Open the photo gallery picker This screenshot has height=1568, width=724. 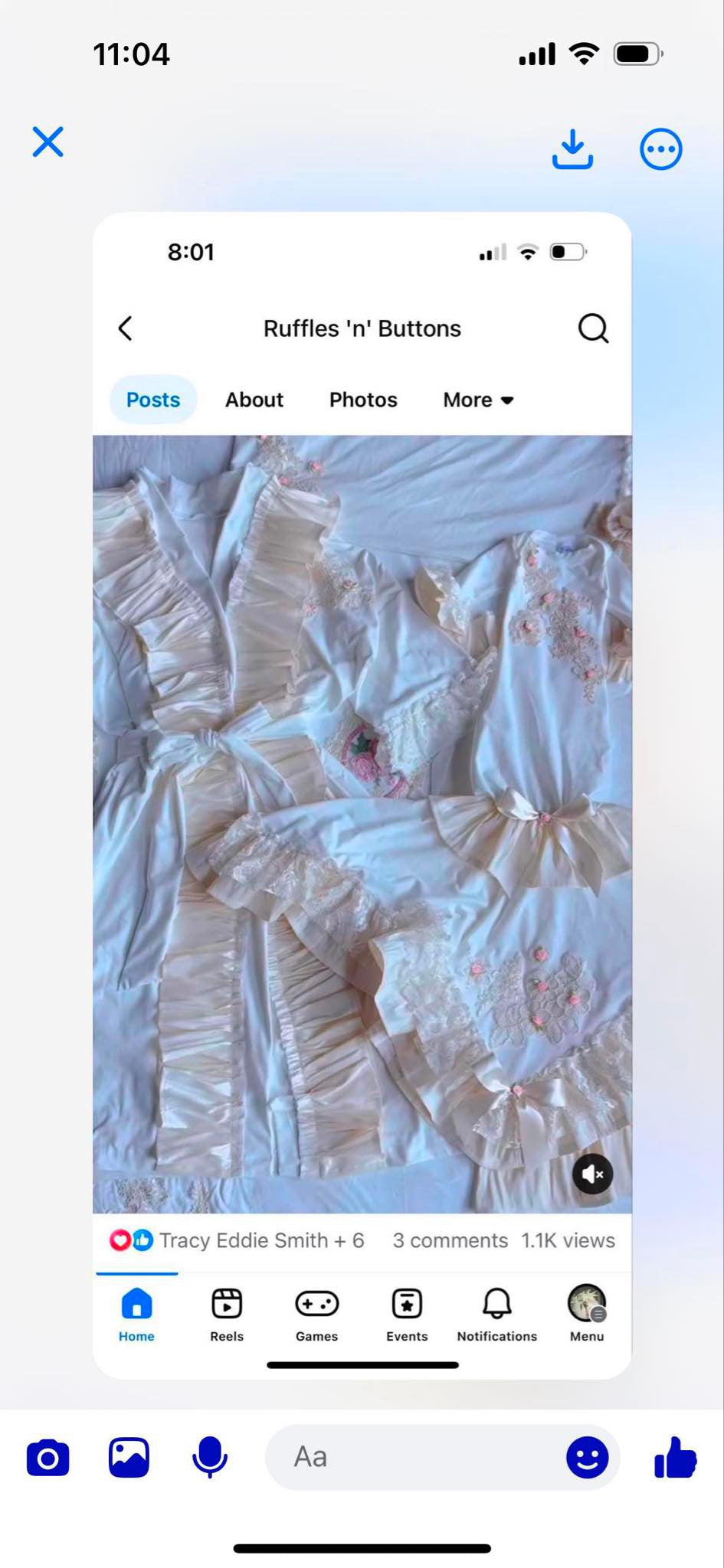click(129, 1457)
